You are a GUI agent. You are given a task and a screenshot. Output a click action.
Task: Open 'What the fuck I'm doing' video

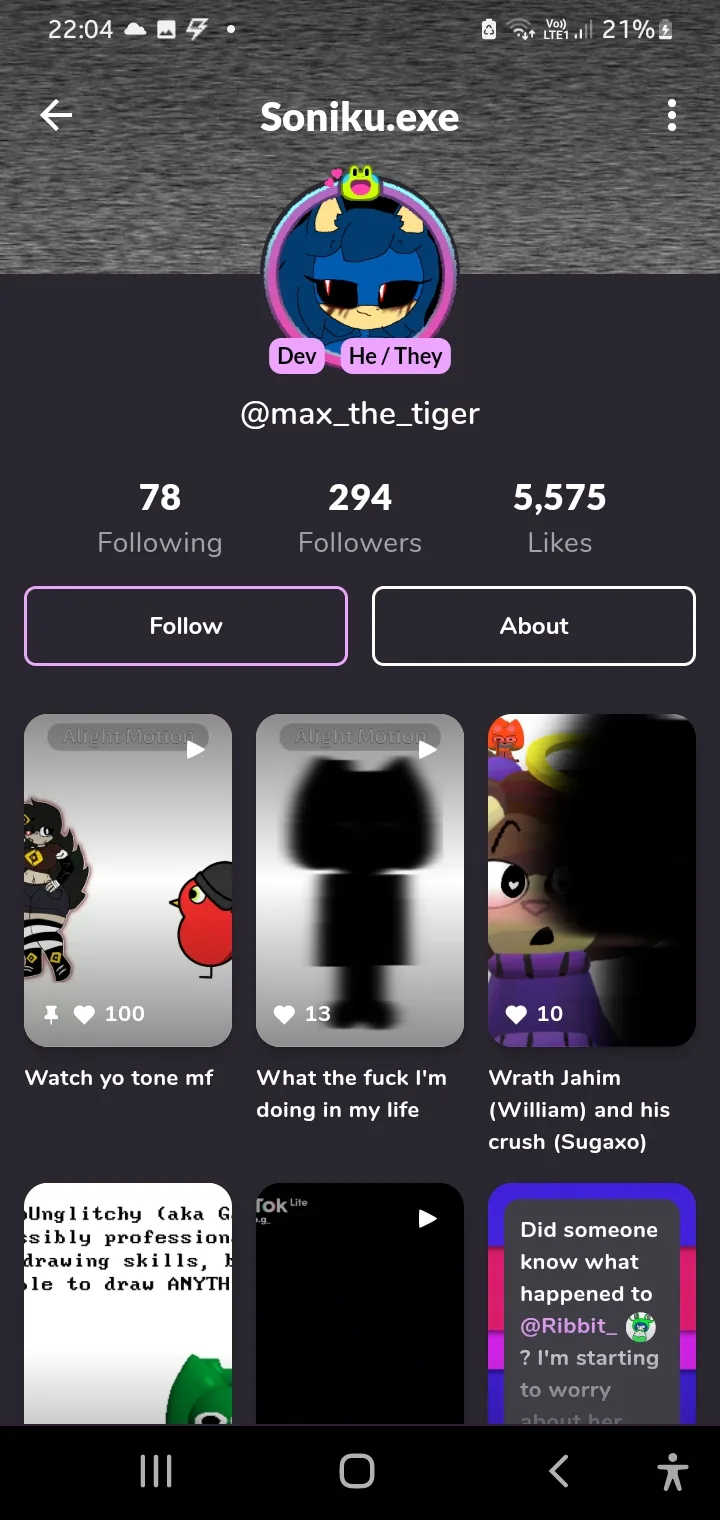click(360, 880)
